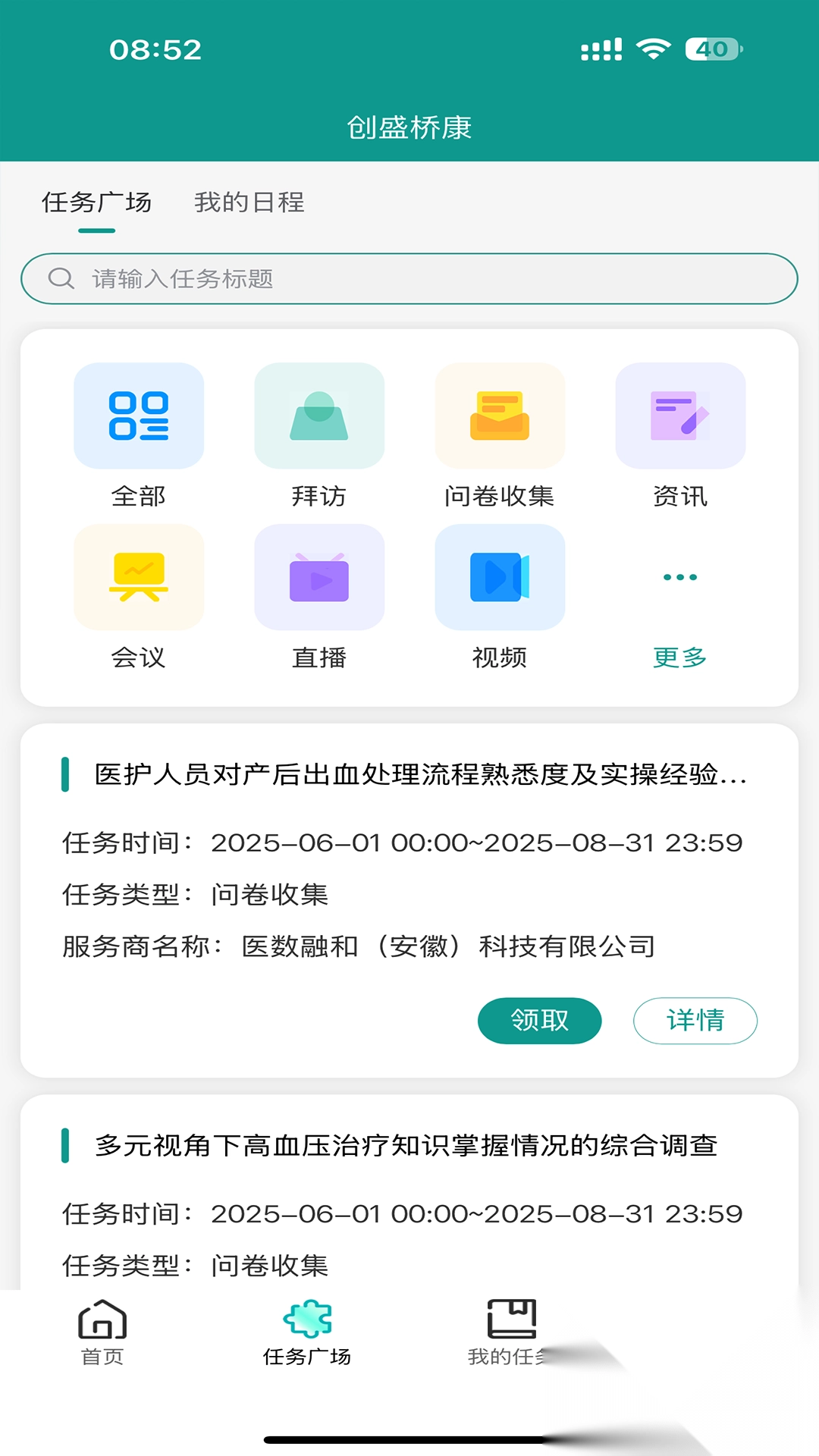The height and width of the screenshot is (1456, 819).
Task: Open the 首页 home icon in bottom bar
Action: tap(102, 1323)
